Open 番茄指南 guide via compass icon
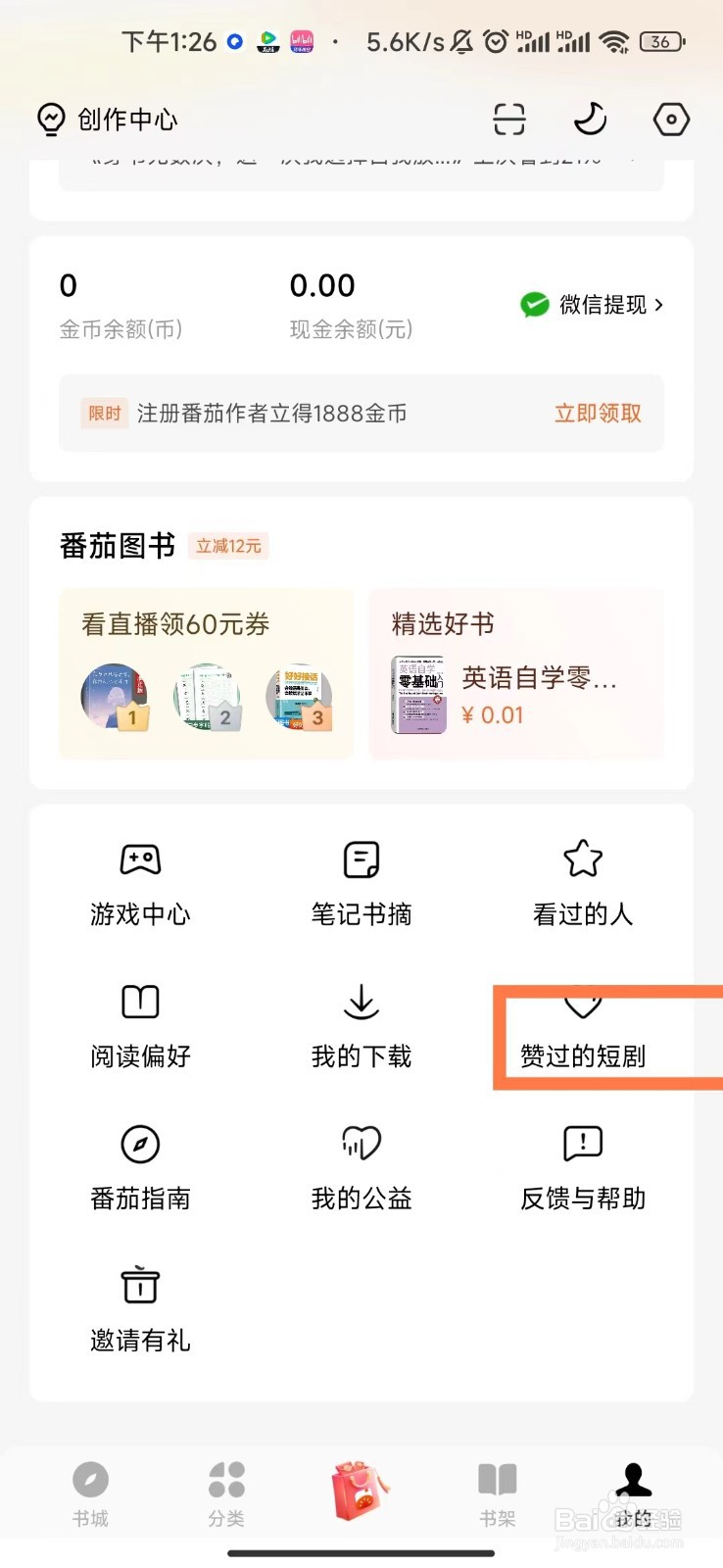 click(x=139, y=1166)
